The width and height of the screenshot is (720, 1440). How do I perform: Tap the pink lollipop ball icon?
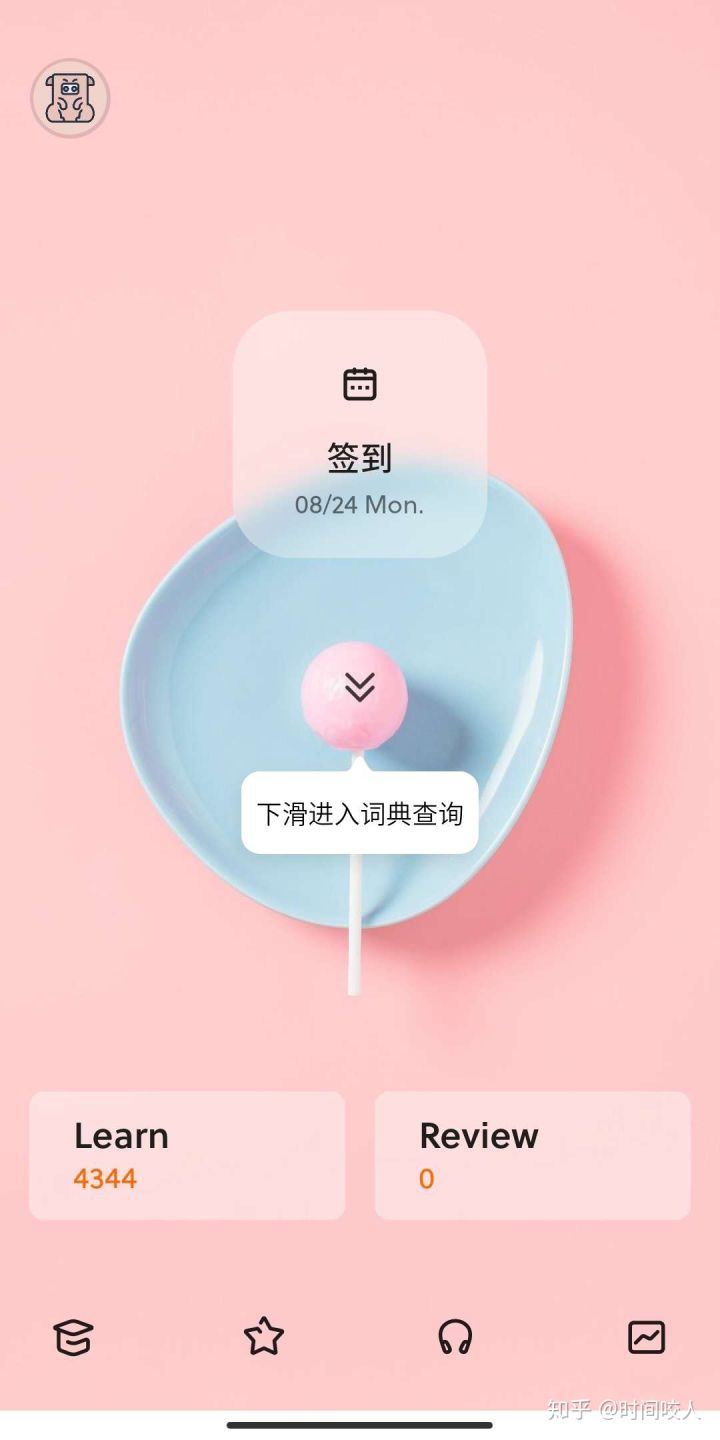click(x=358, y=690)
